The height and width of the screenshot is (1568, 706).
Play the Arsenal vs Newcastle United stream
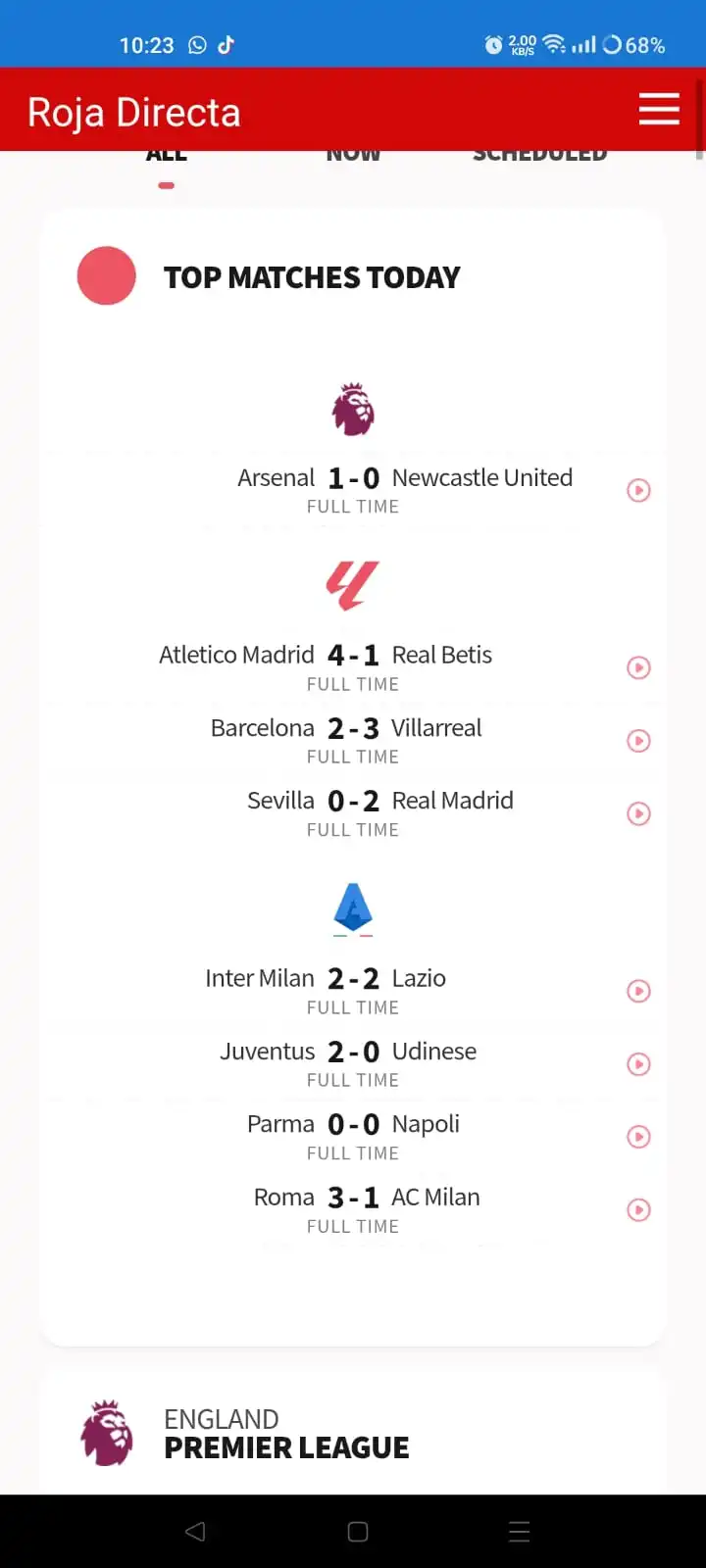click(638, 490)
